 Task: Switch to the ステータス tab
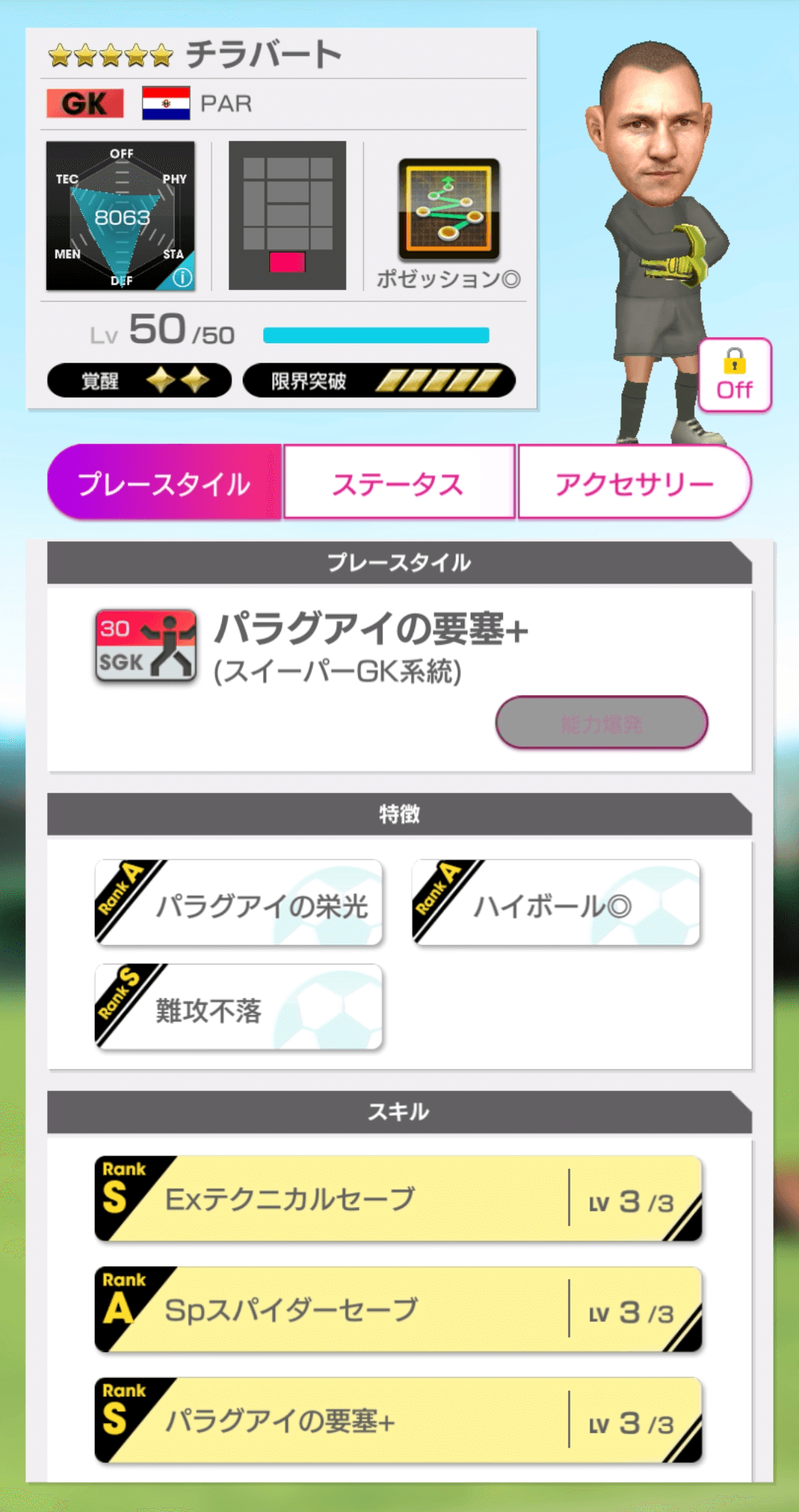399,482
